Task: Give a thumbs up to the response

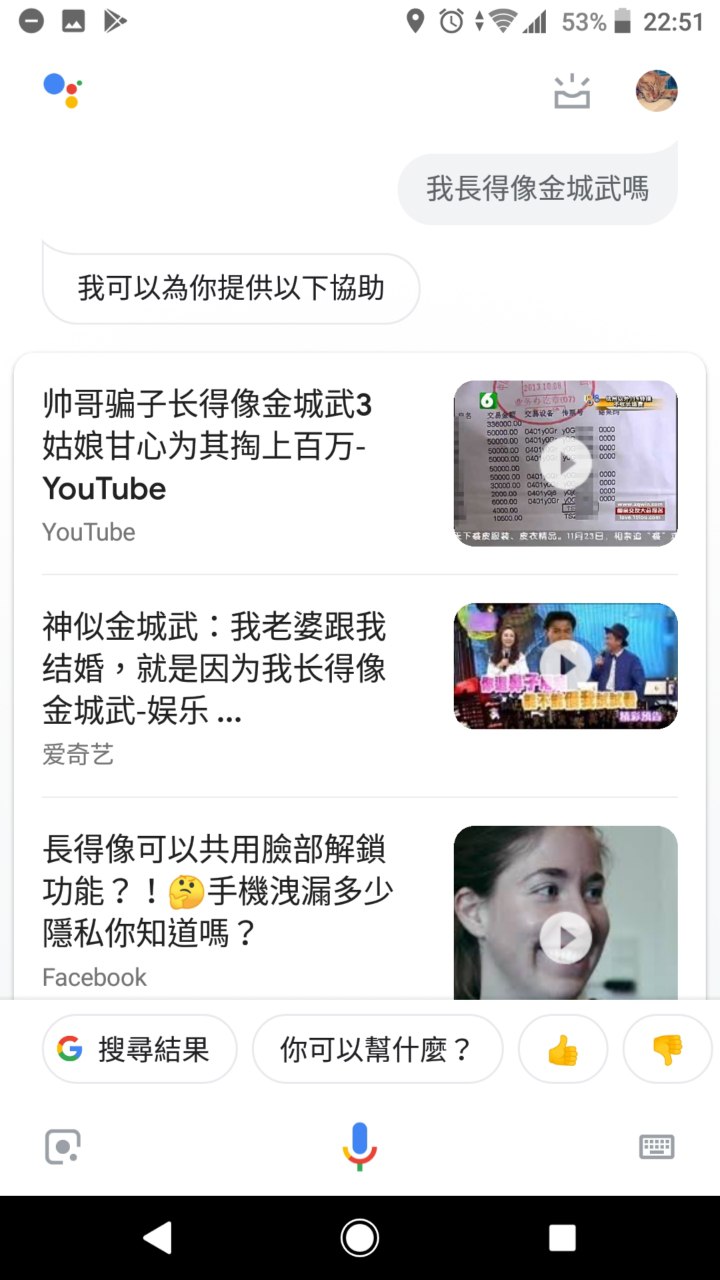Action: (563, 1049)
